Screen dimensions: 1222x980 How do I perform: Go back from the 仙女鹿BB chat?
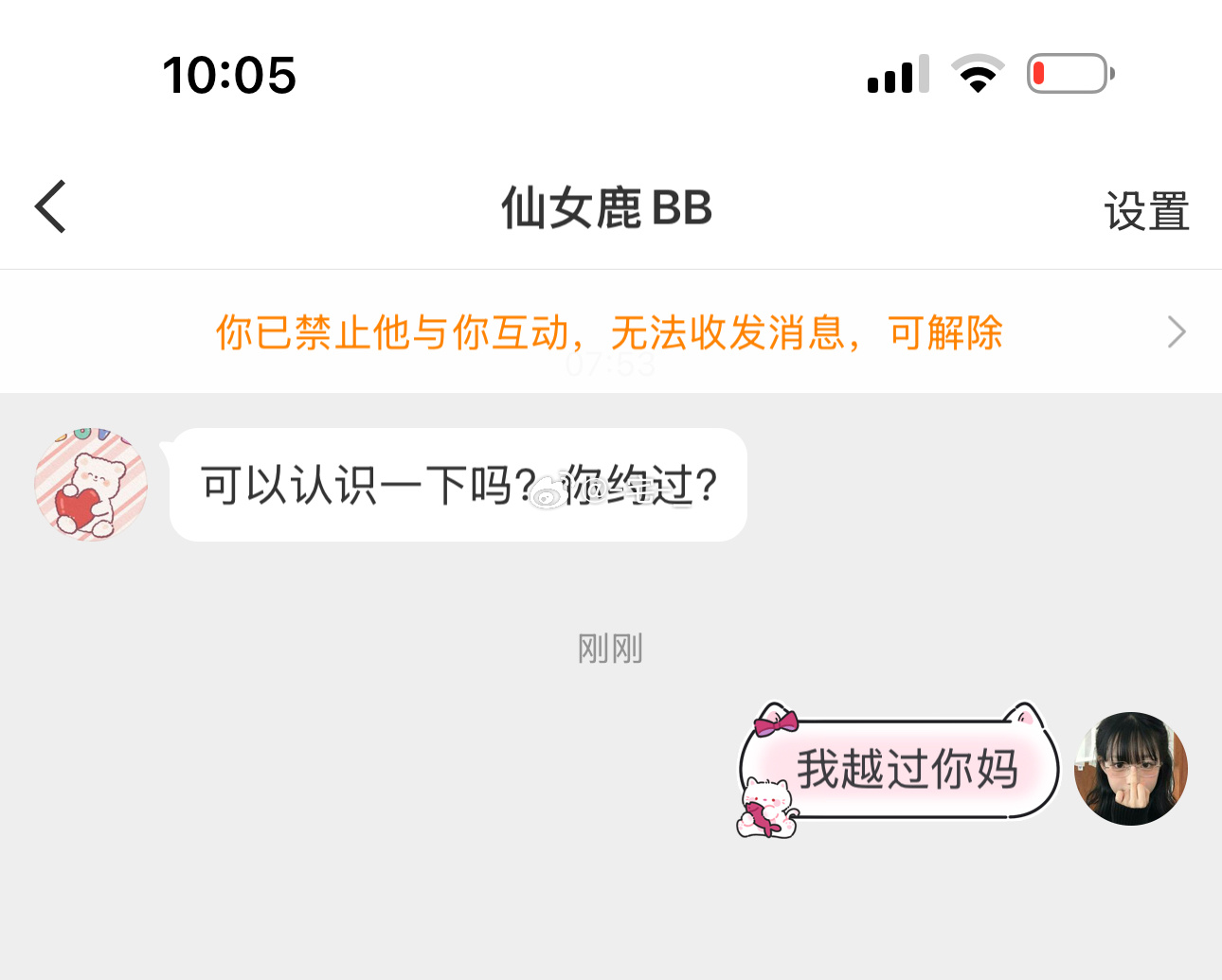point(51,206)
